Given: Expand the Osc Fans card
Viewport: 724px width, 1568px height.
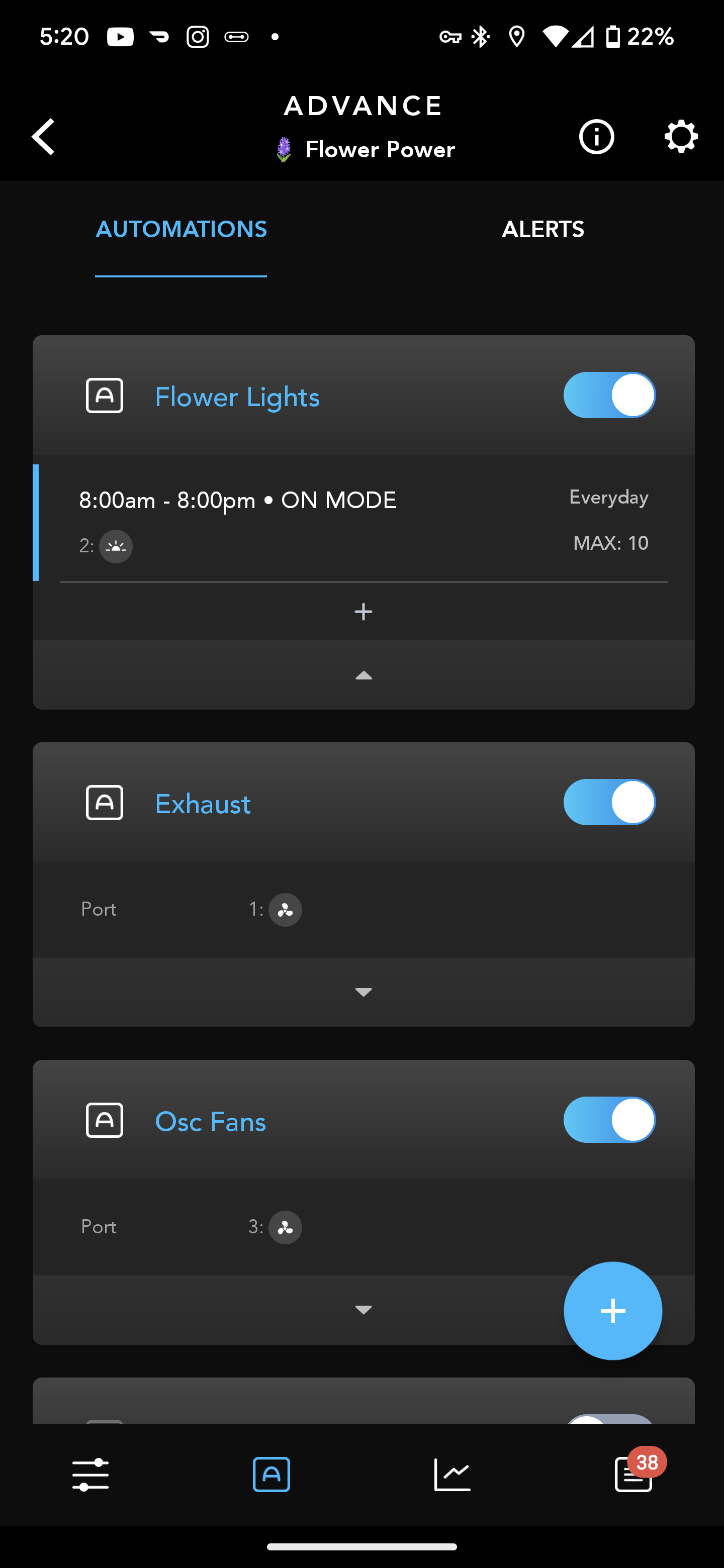Looking at the screenshot, I should point(364,1310).
